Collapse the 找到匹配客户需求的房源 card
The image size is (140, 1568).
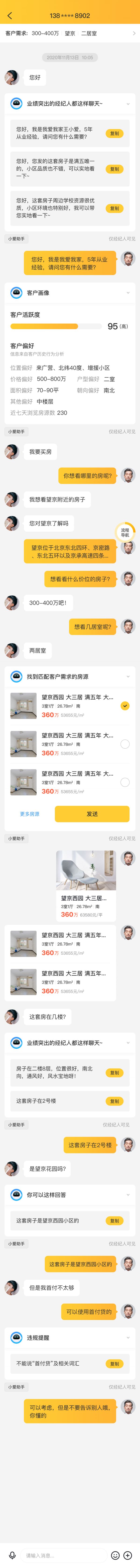[x=128, y=676]
